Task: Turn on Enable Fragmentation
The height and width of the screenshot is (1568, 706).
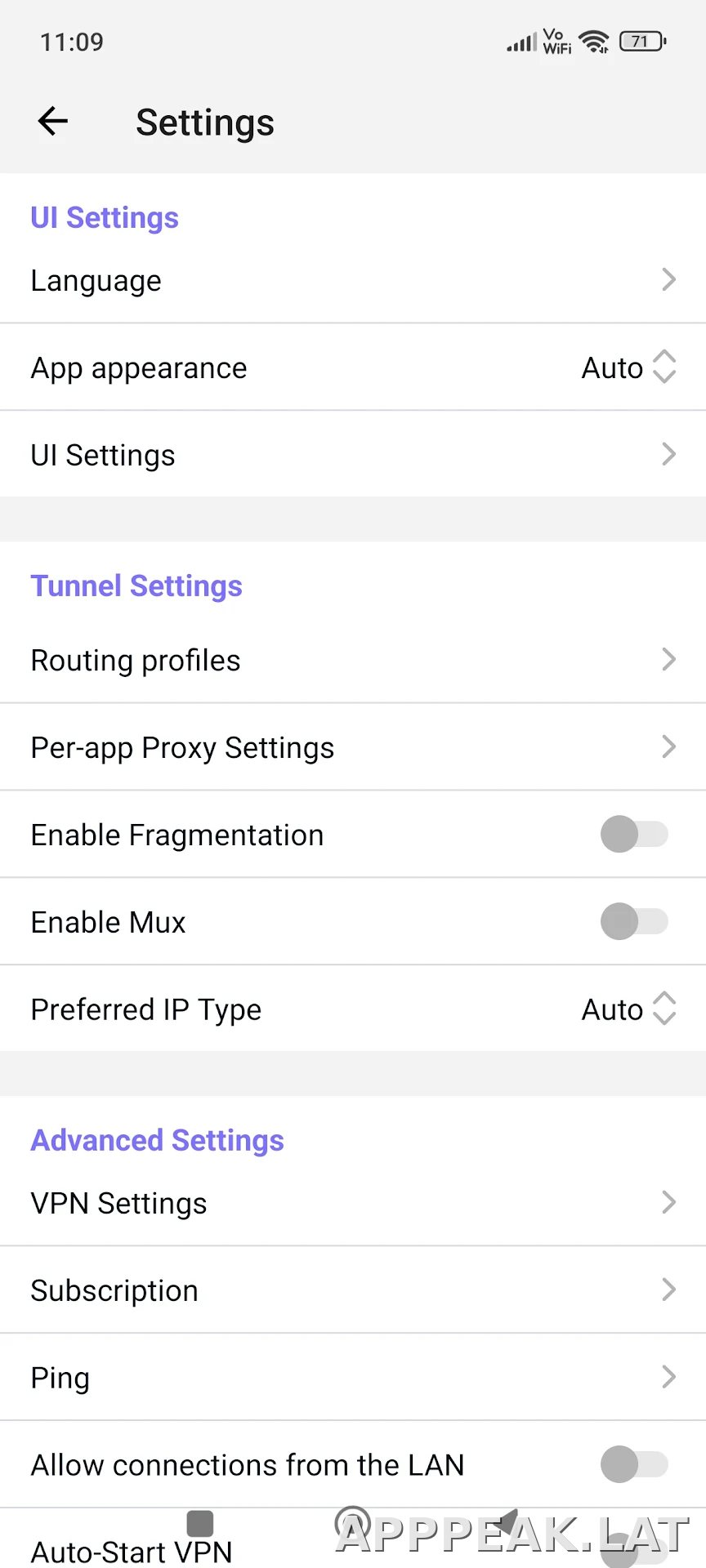Action: [634, 835]
